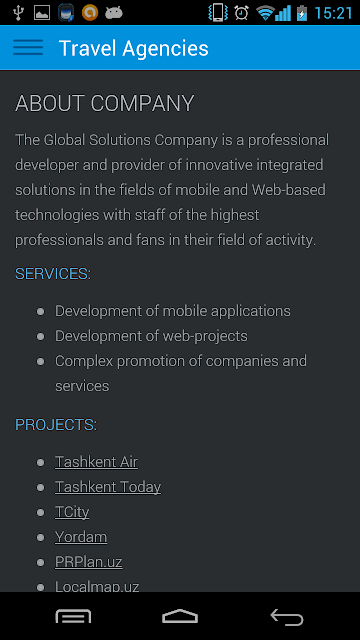Open the drawer menu button

28,48
